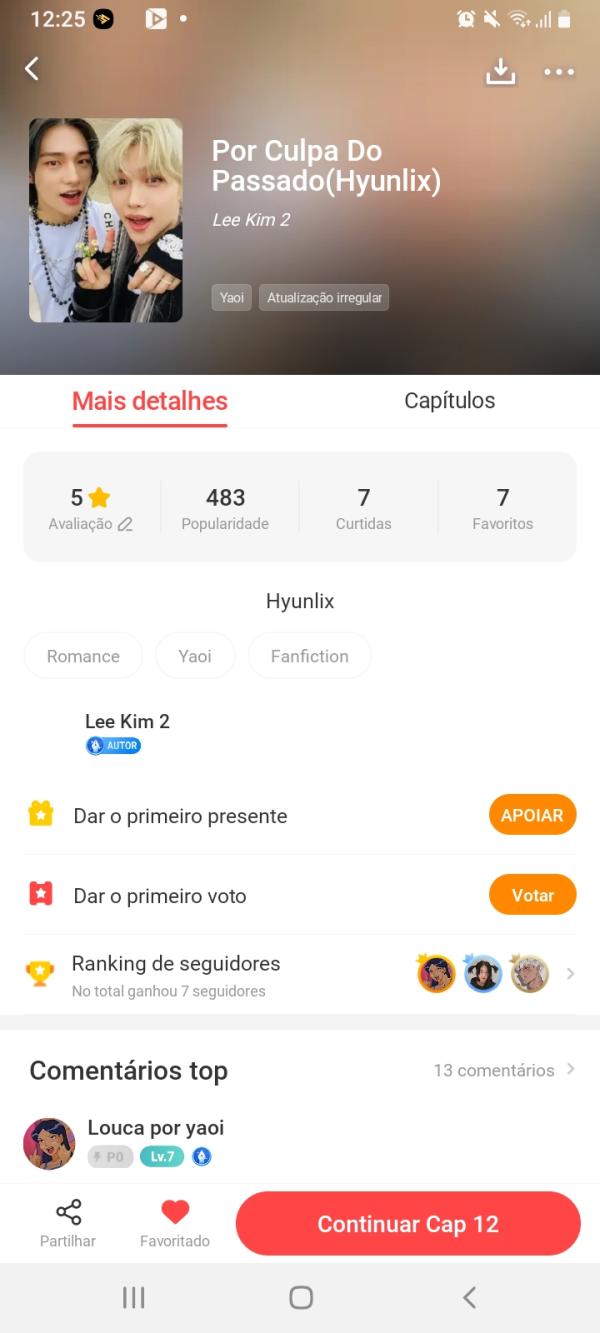This screenshot has height=1333, width=600.
Task: Tap the Romance genre chip
Action: [x=83, y=656]
